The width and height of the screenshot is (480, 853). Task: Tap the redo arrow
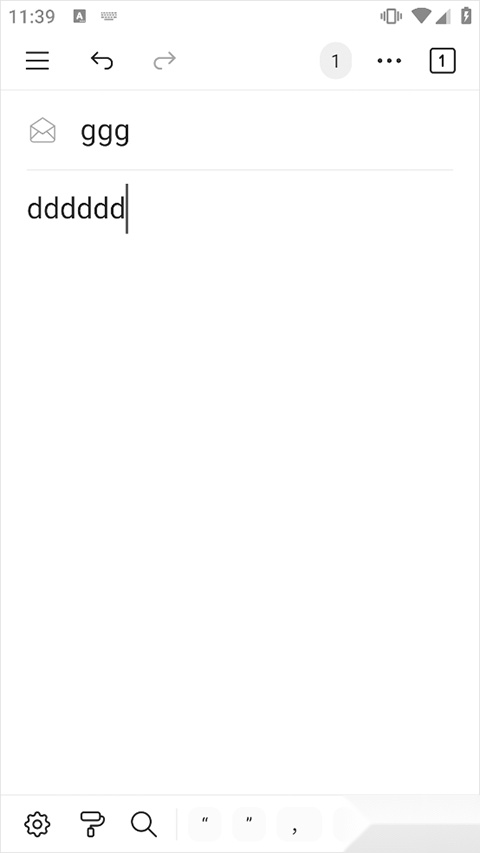point(164,60)
